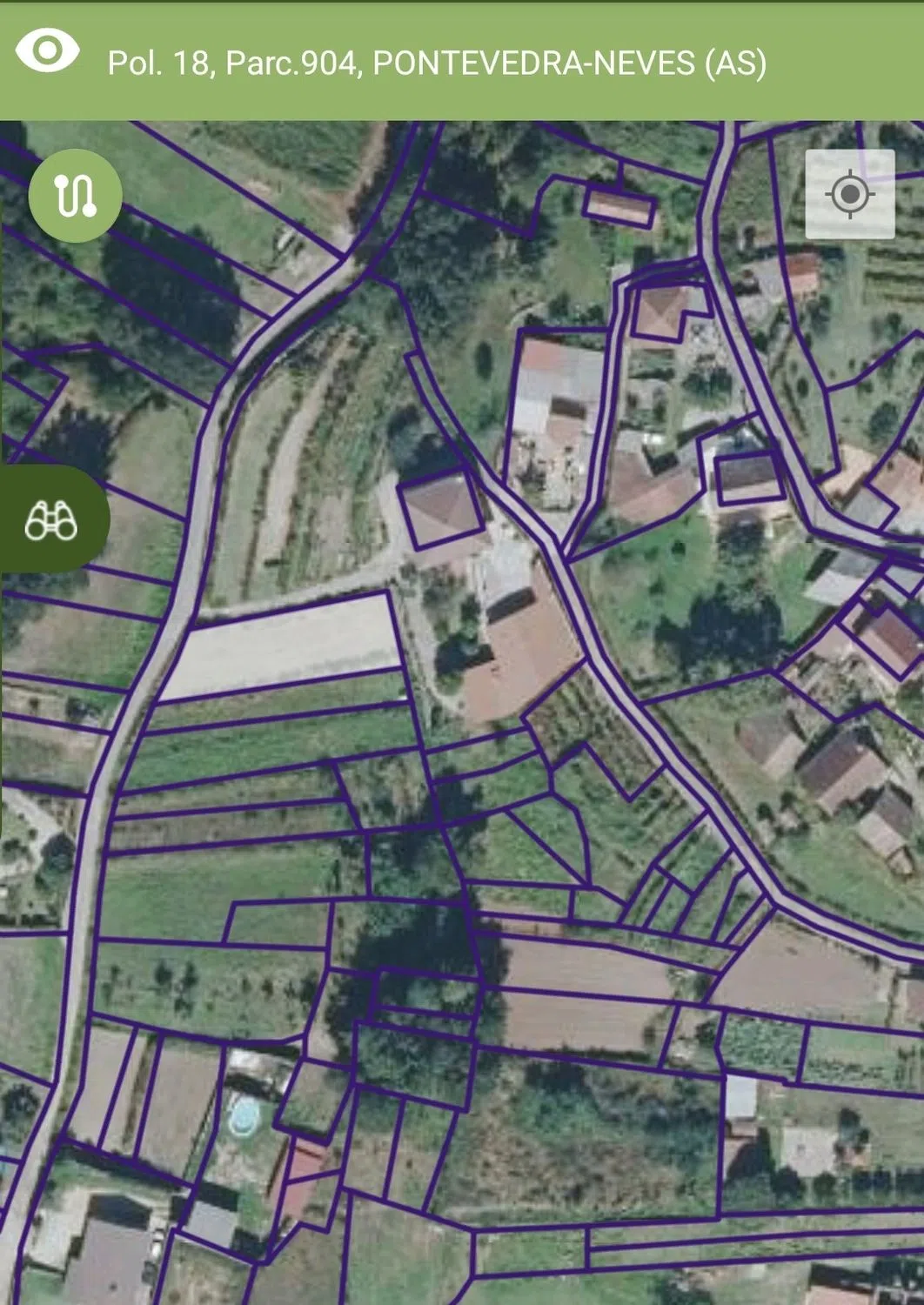Open the binoculars side tab
The image size is (924, 1305).
(x=52, y=519)
